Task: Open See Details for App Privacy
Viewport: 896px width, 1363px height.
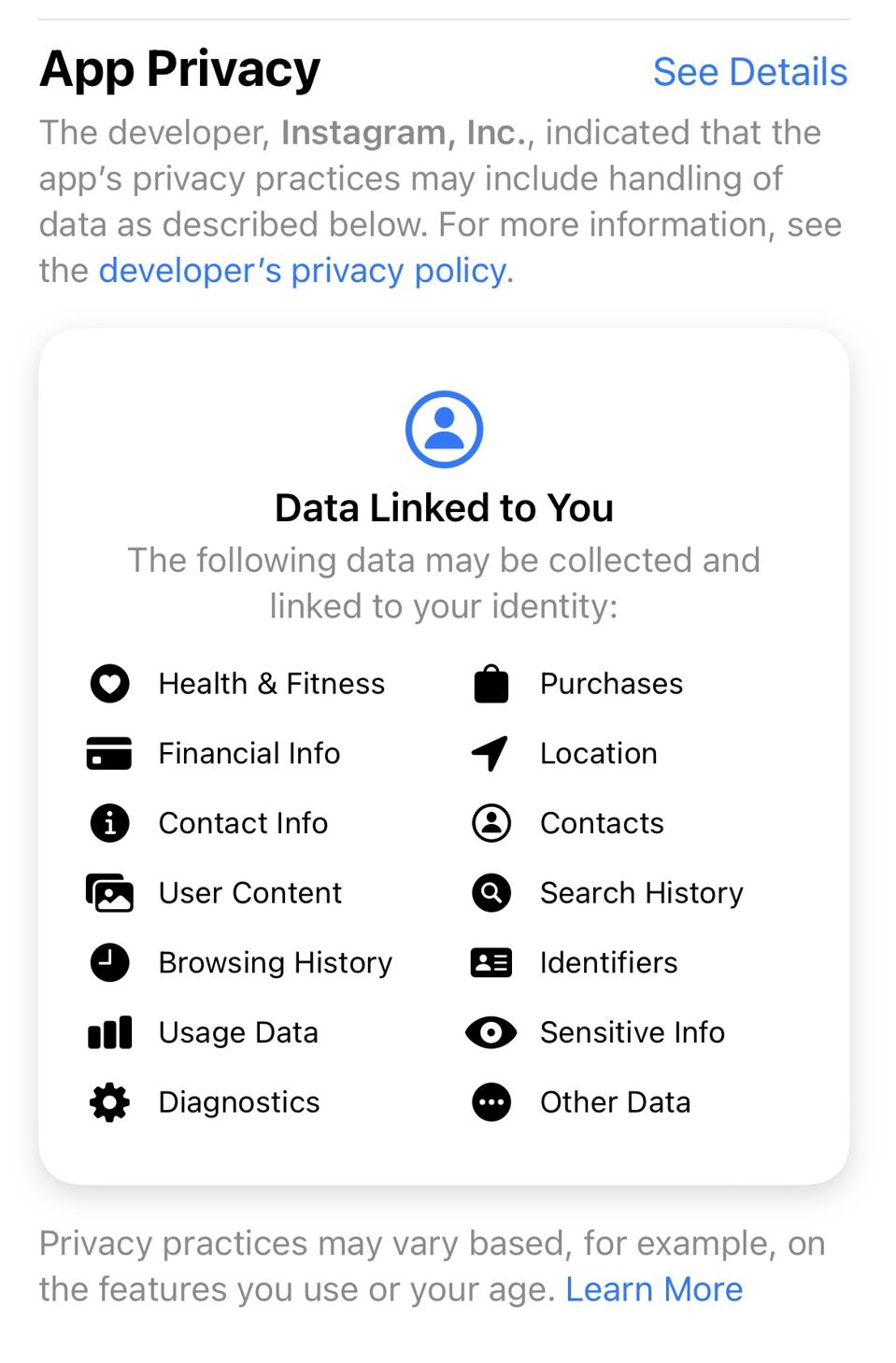Action: pos(749,72)
